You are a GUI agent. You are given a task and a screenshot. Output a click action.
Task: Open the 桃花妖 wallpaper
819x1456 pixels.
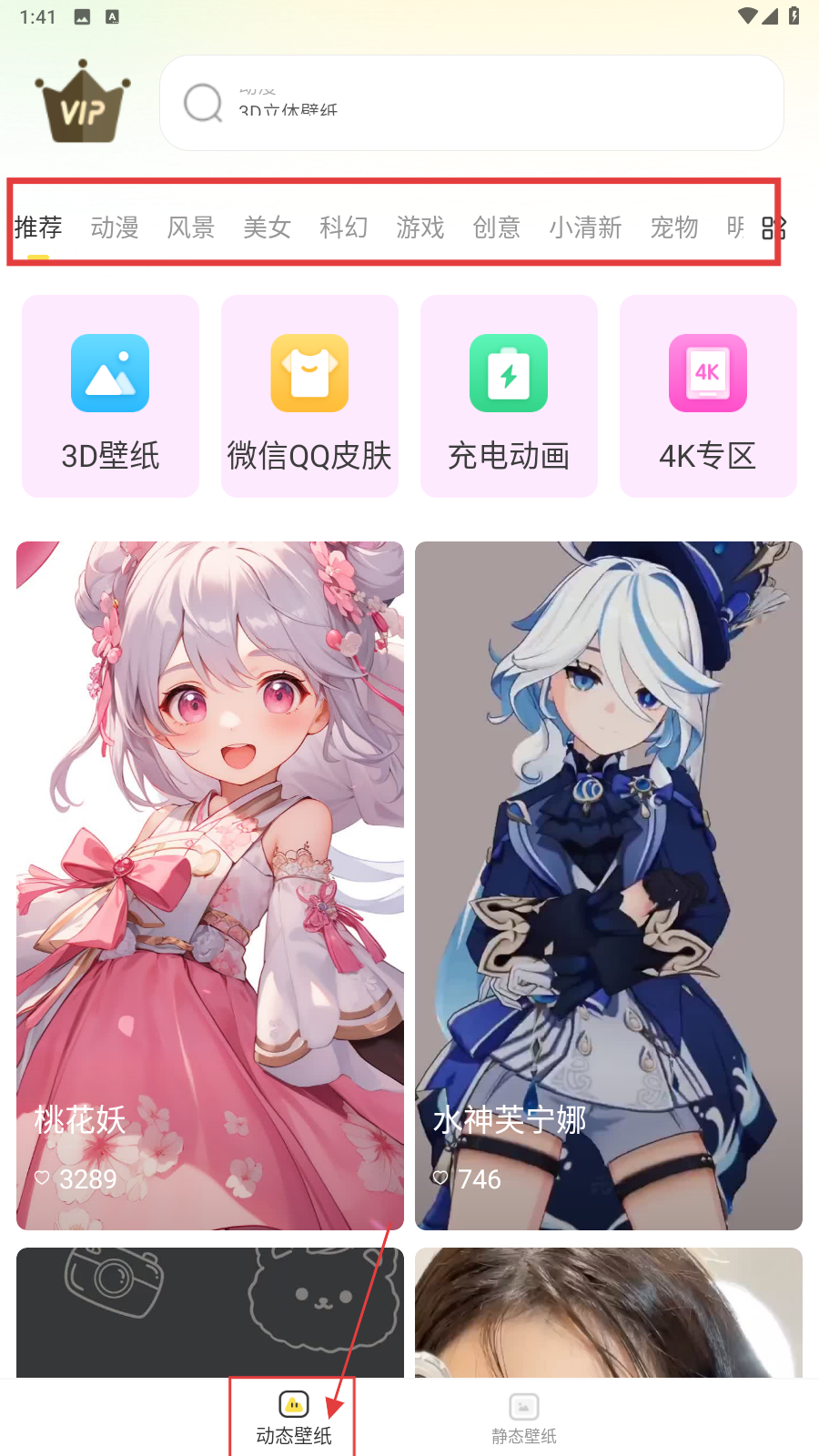coord(210,885)
